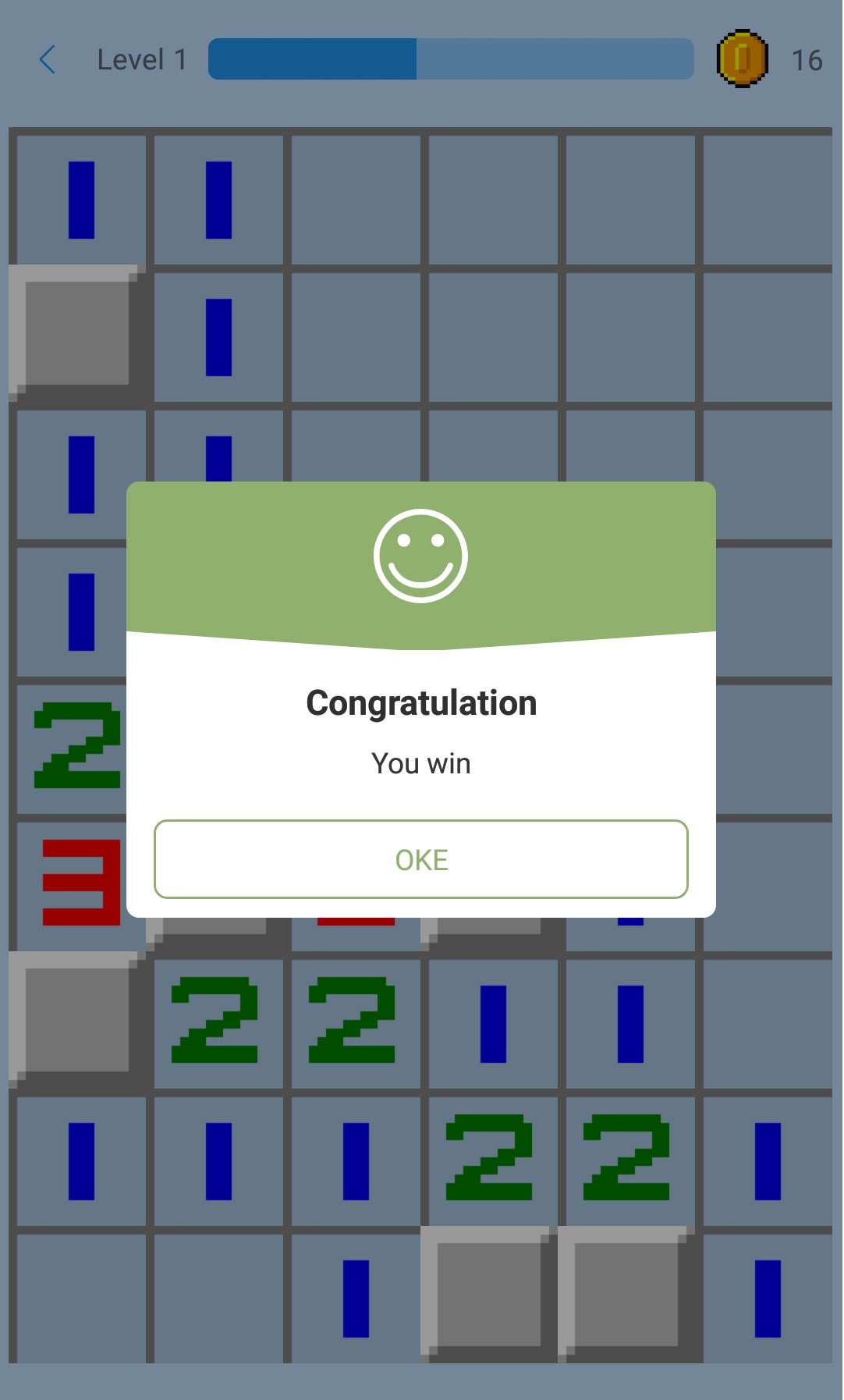Go back using the top-left arrow
The image size is (844, 1400).
48,59
